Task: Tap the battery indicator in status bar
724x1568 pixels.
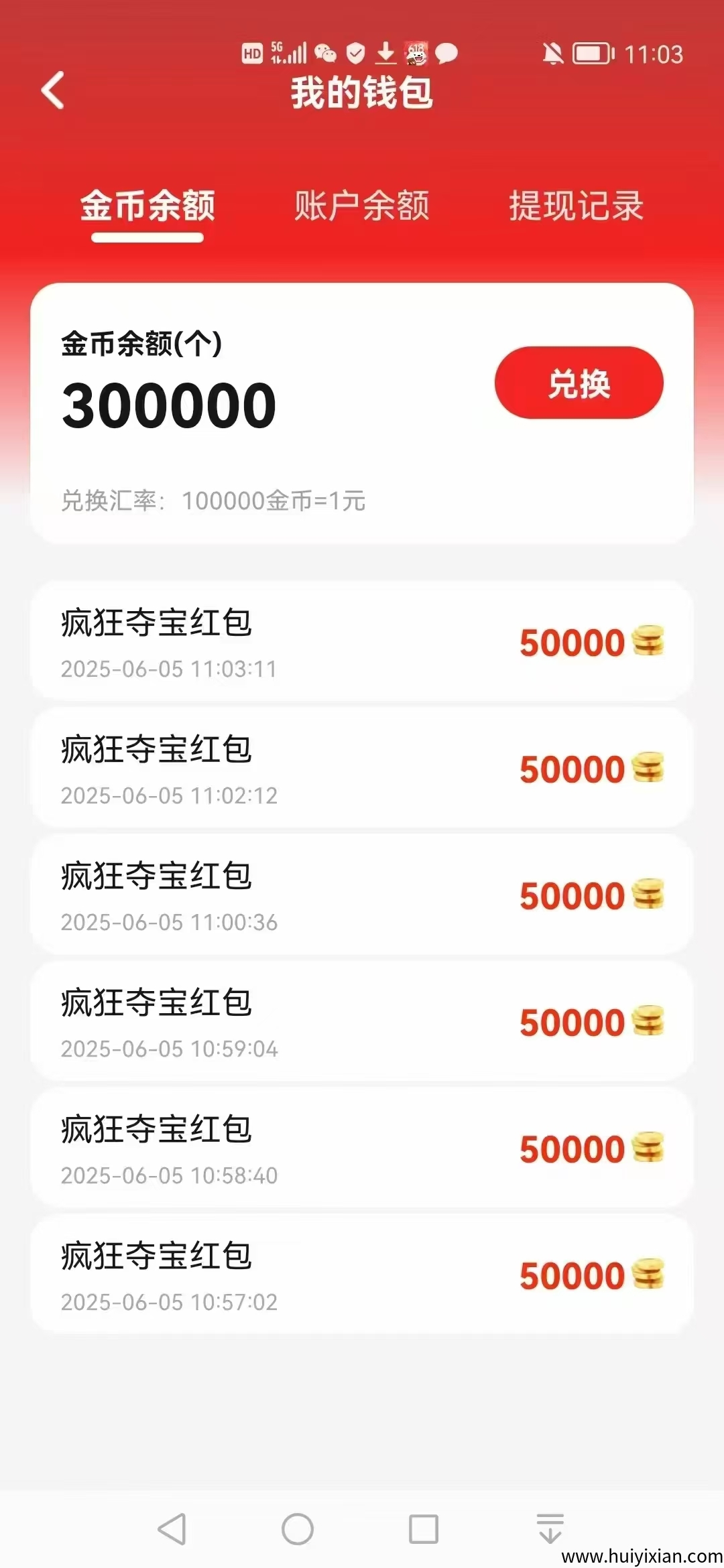Action: [x=591, y=54]
